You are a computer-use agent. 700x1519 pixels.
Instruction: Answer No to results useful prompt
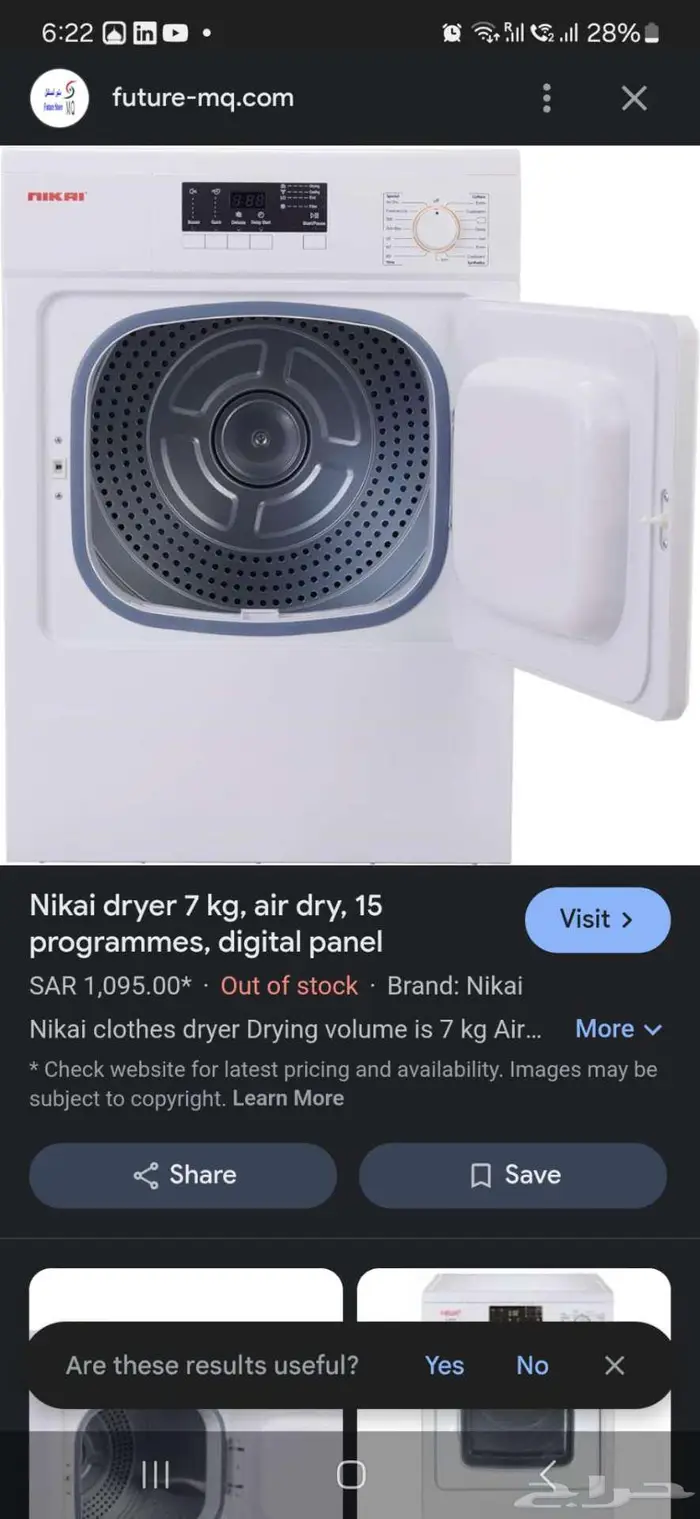click(x=532, y=1365)
